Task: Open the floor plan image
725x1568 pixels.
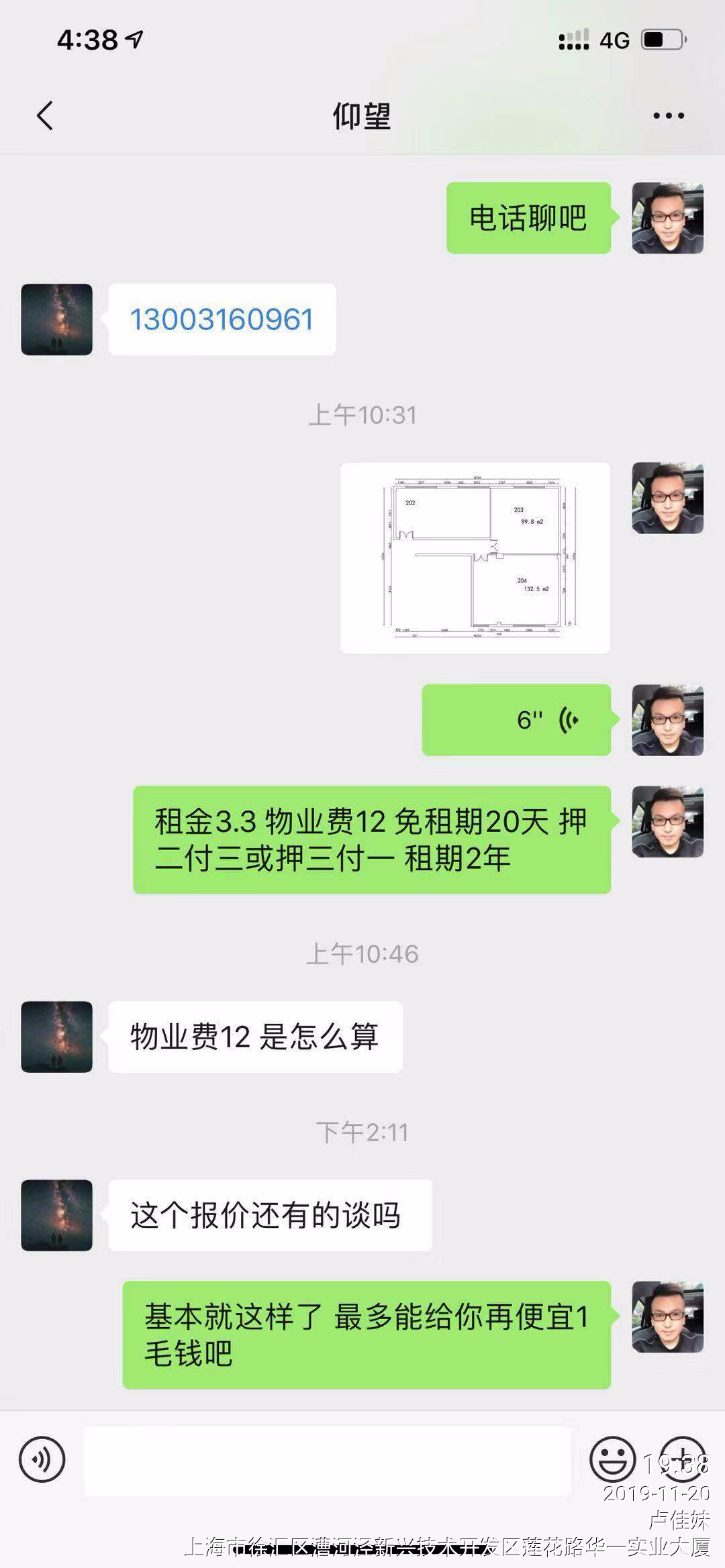Action: (x=475, y=558)
